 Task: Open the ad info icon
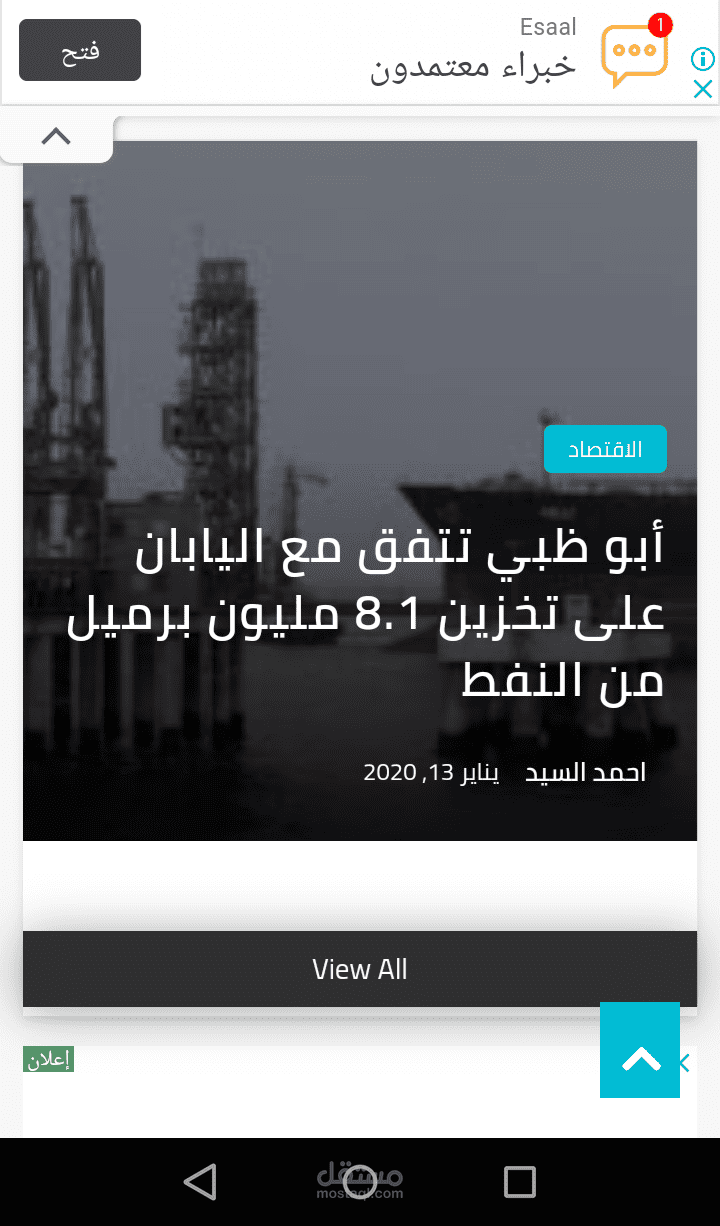click(703, 58)
